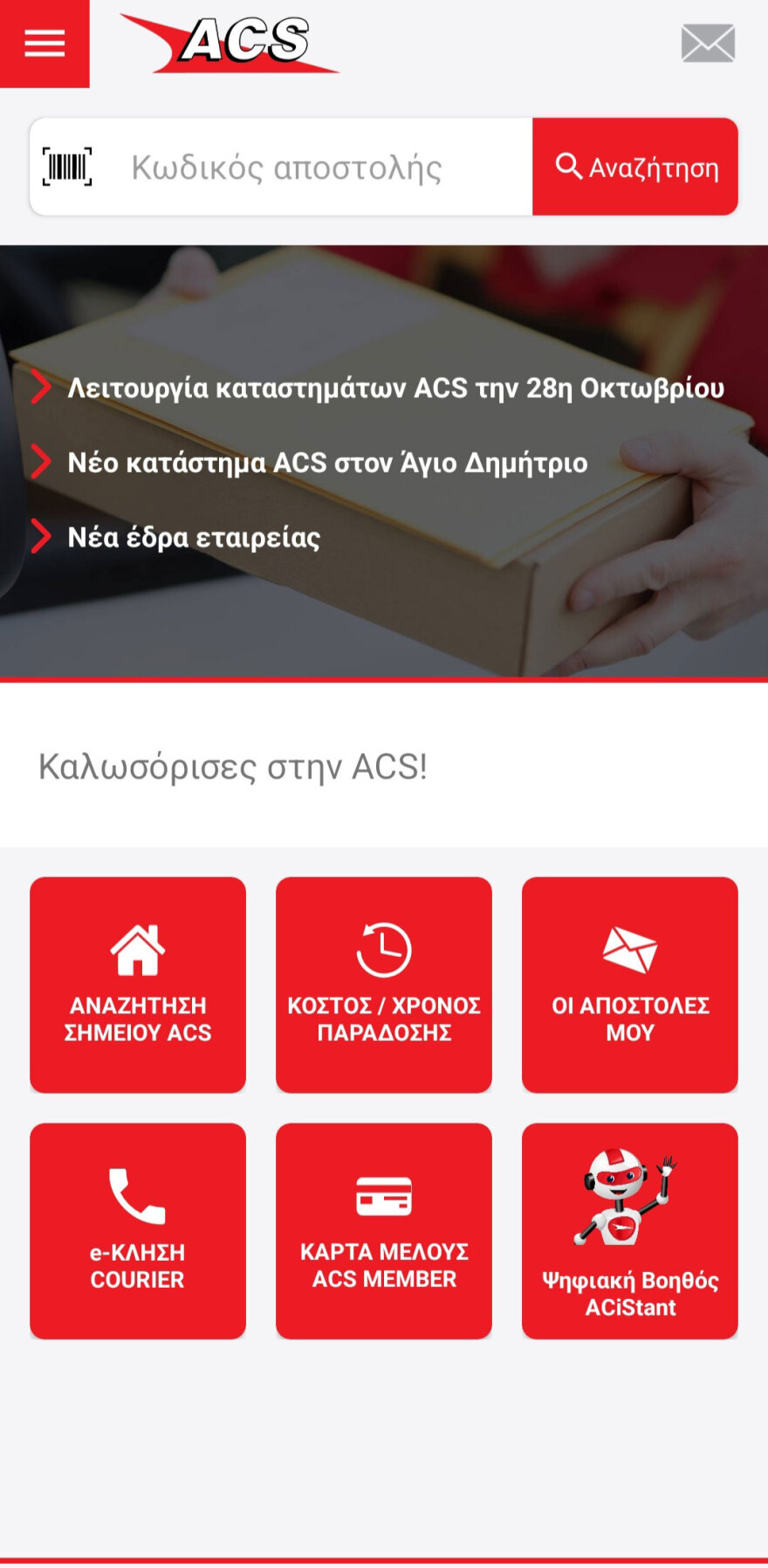Expand the Νέο κατάστημα ACS announcement chevron
768x1568 pixels.
(39, 463)
